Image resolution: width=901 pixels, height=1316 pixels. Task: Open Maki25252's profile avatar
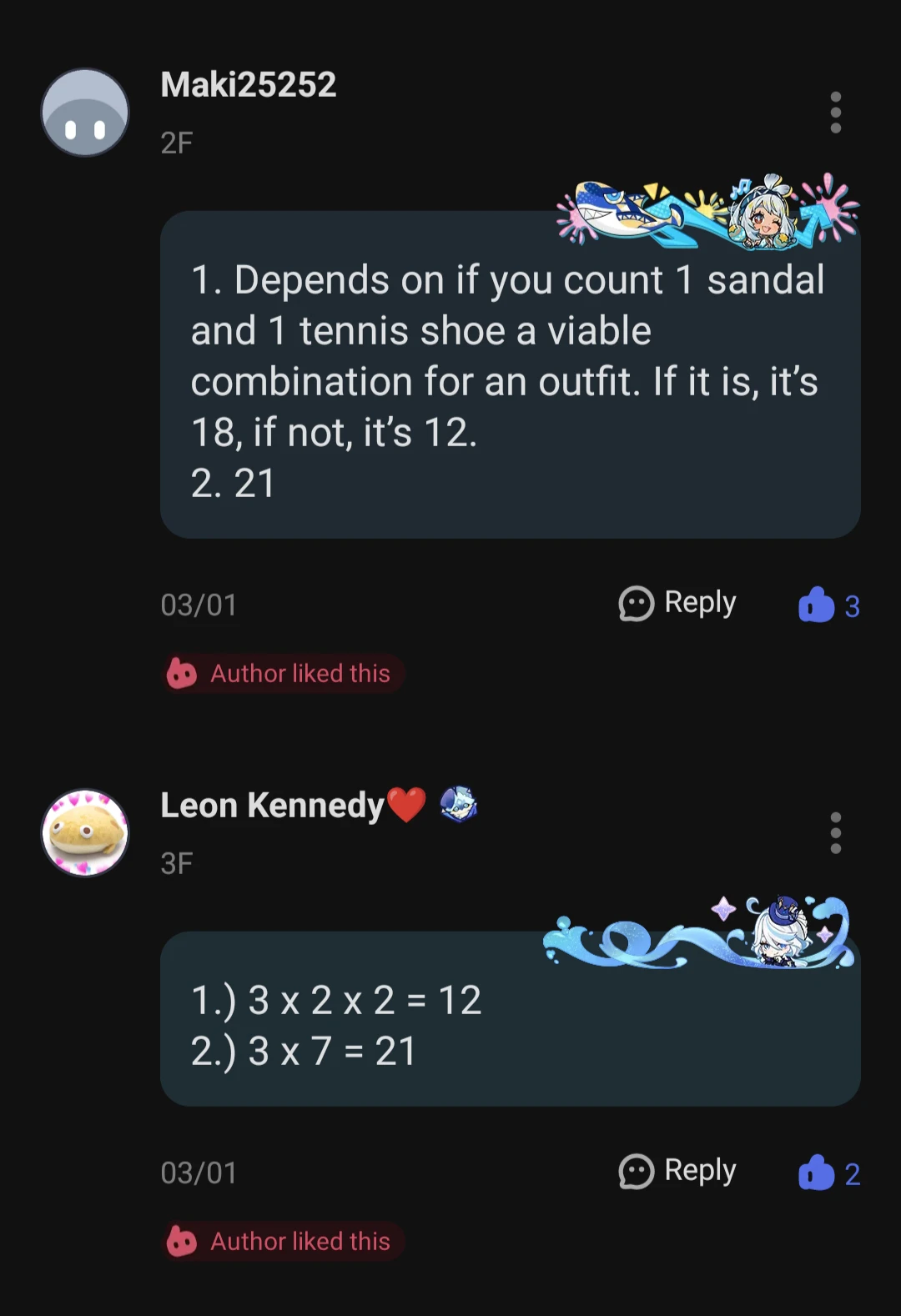(x=84, y=113)
